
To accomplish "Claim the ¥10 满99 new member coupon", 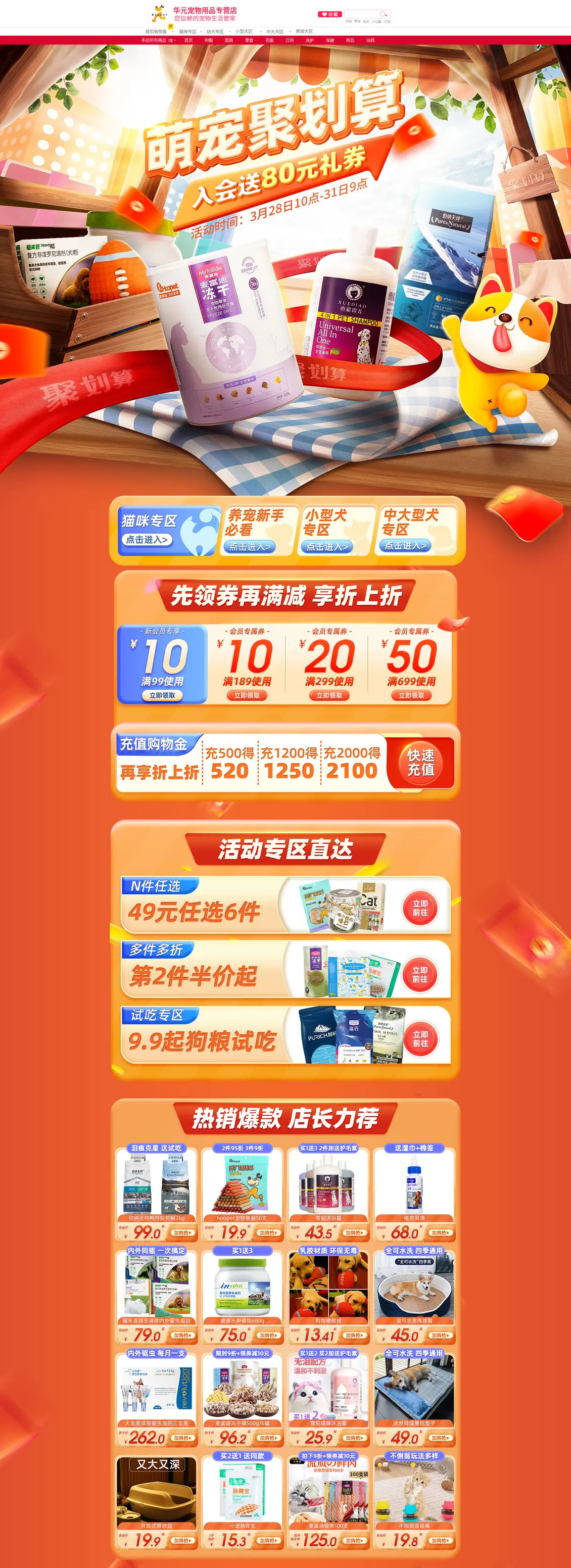I will pyautogui.click(x=162, y=695).
